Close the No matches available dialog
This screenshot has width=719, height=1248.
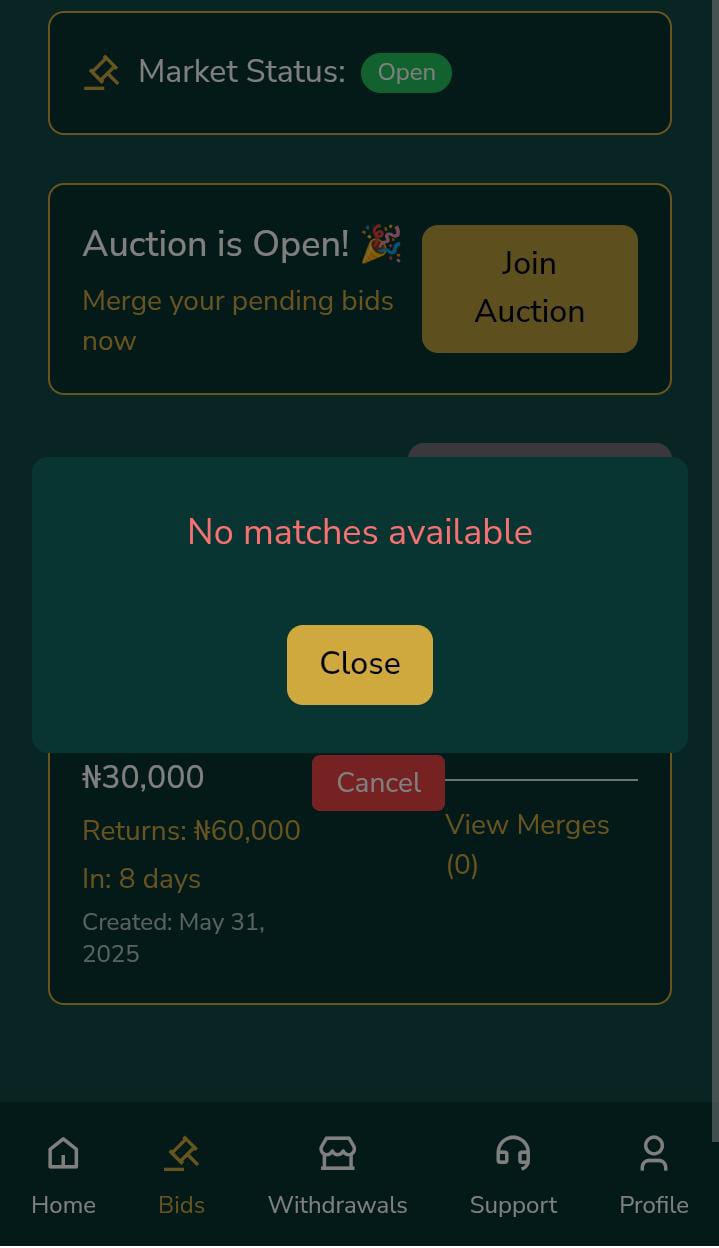pyautogui.click(x=360, y=664)
